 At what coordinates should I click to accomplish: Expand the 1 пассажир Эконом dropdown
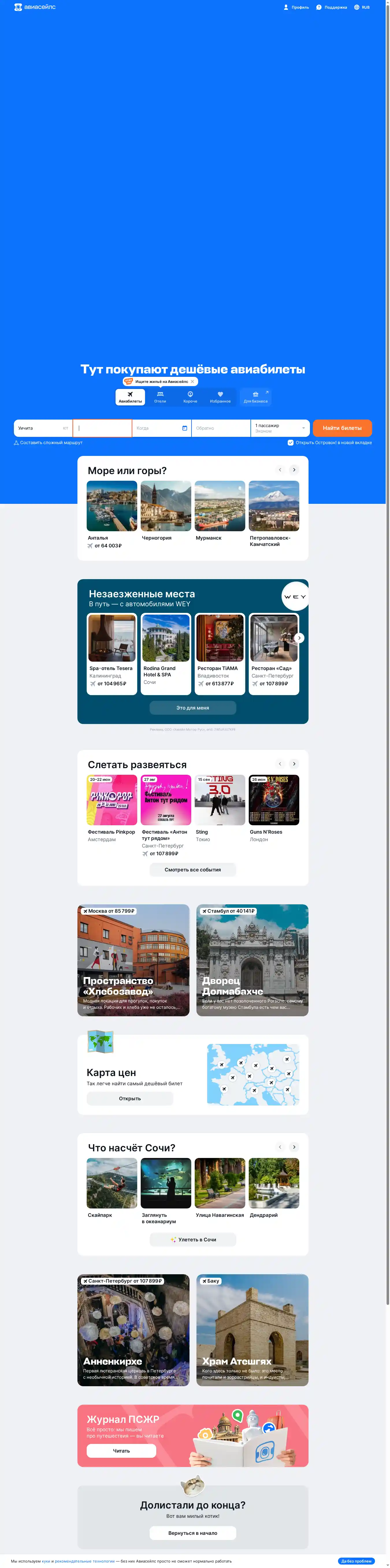(280, 428)
